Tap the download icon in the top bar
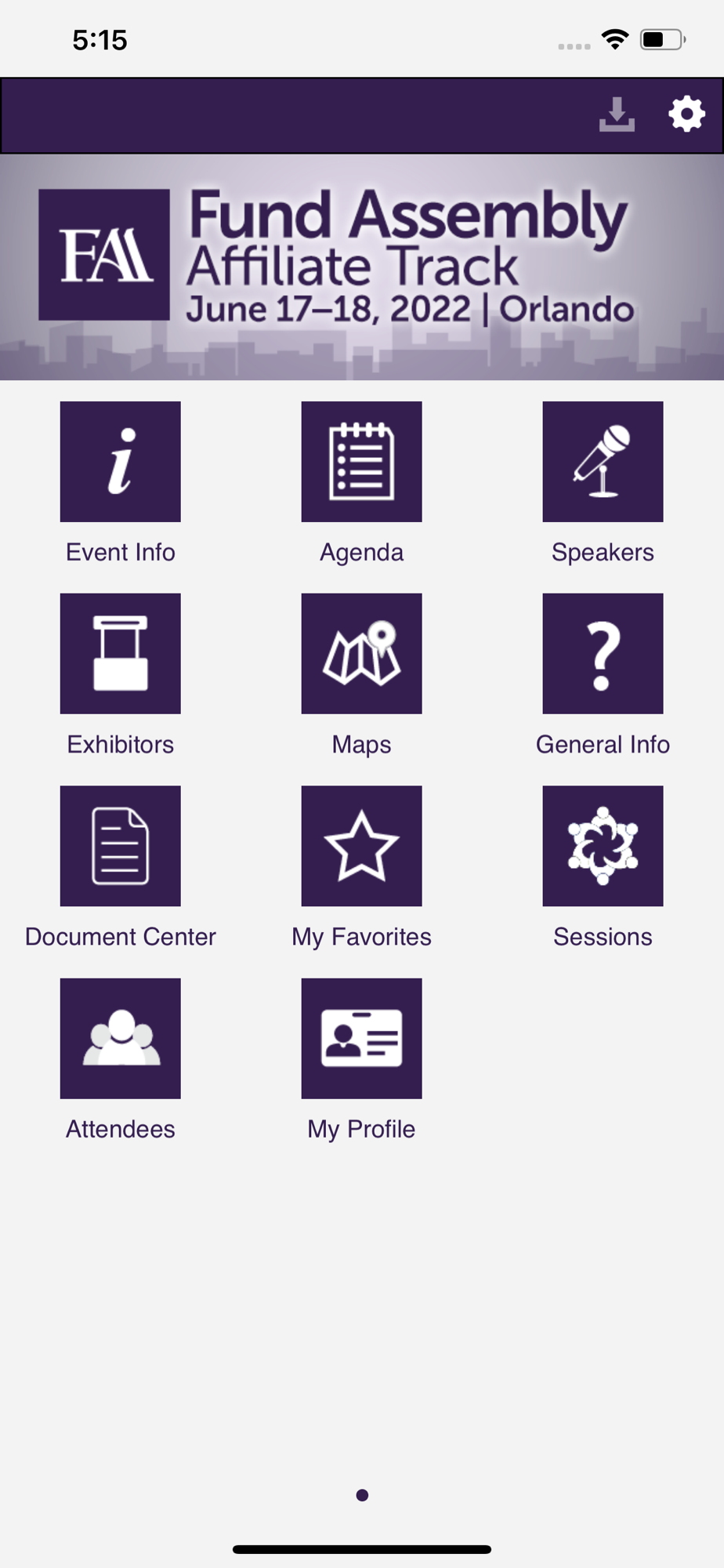Image resolution: width=724 pixels, height=1568 pixels. click(x=617, y=114)
